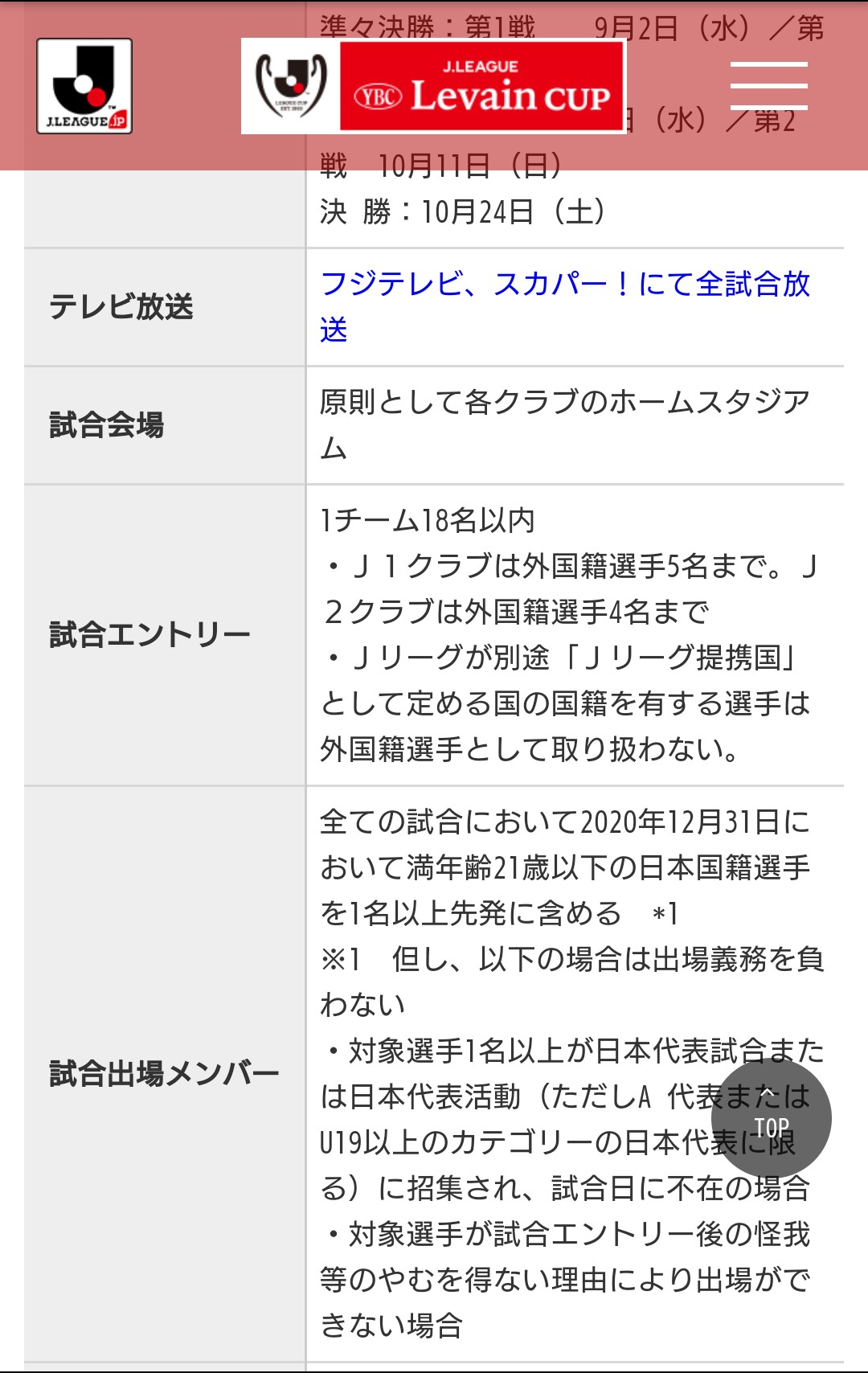Open the Levain Cup logo banner
868x1373 pixels.
click(434, 86)
